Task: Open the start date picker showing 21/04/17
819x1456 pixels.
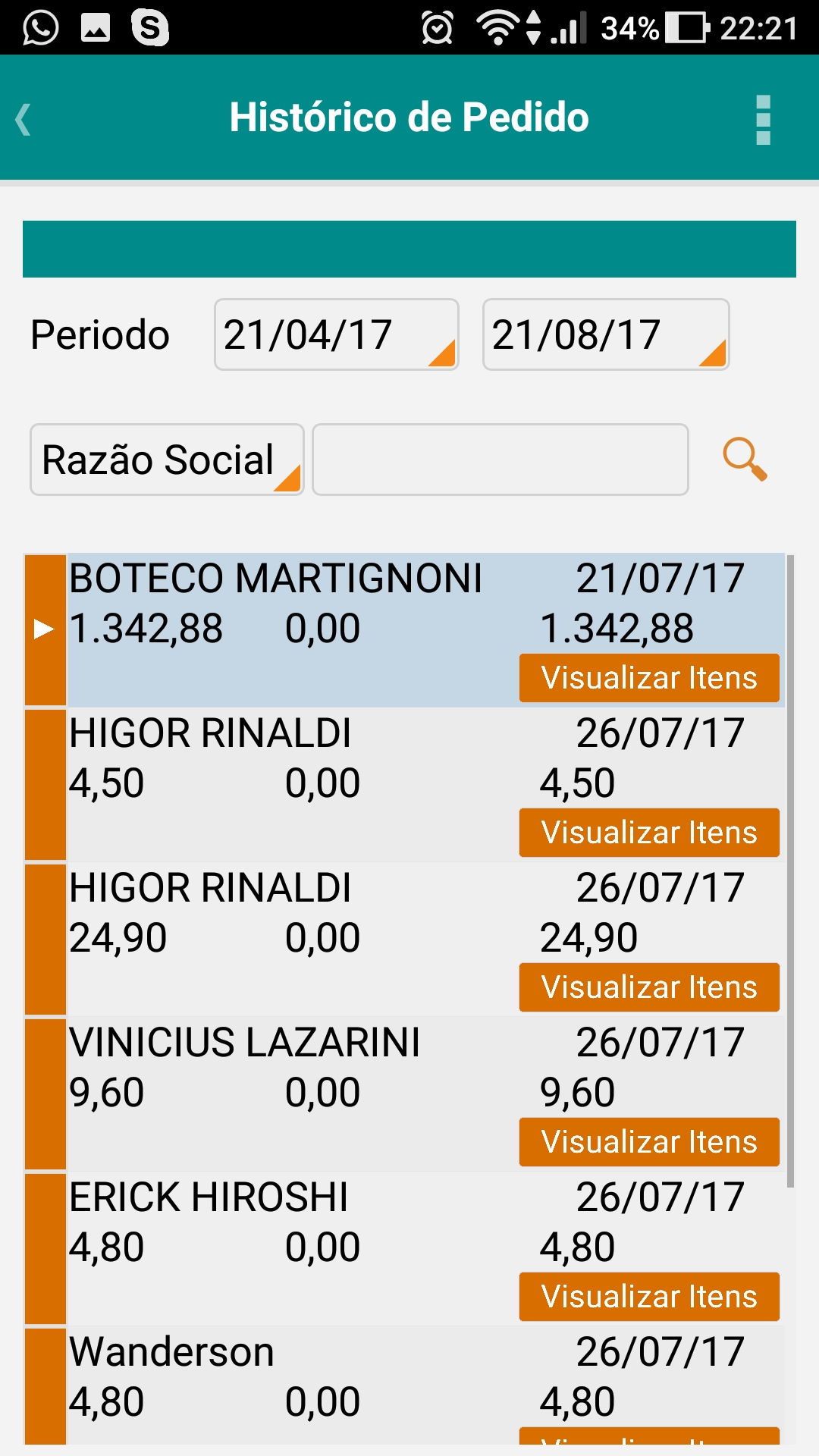Action: point(337,334)
